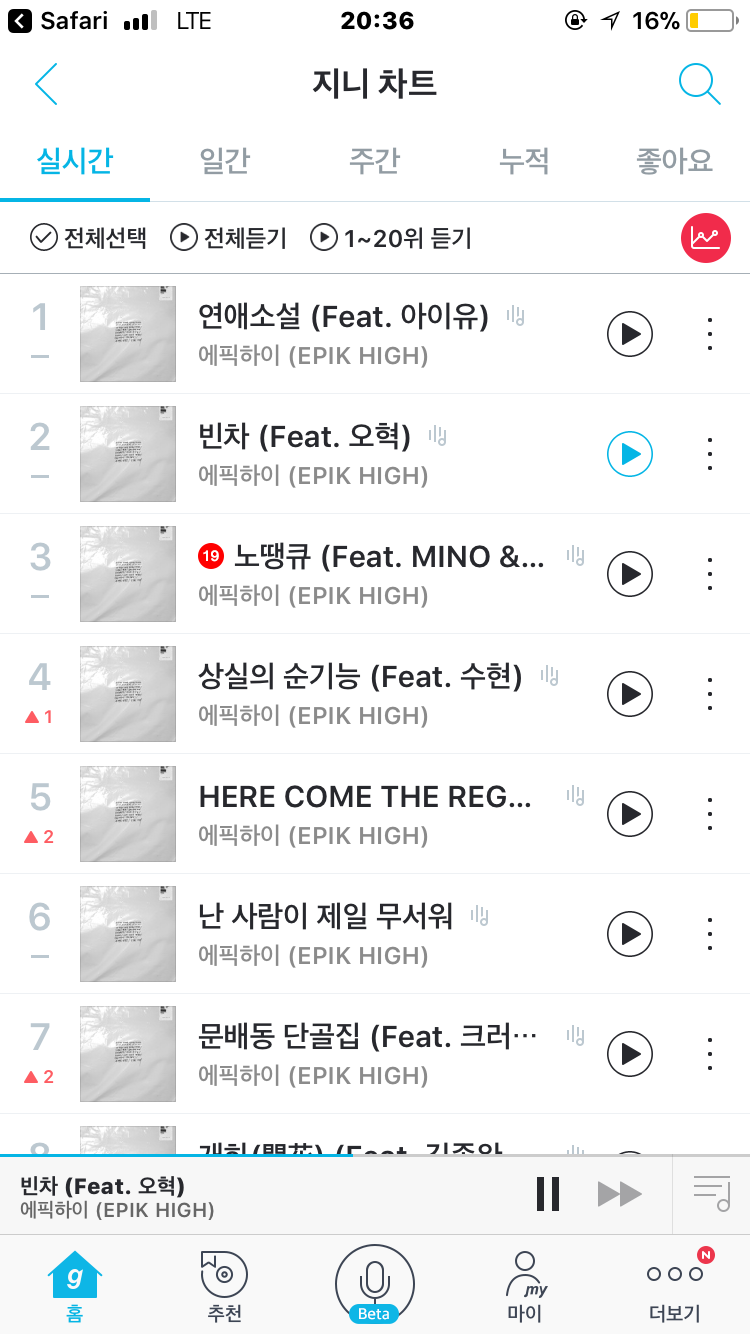The image size is (750, 1334).
Task: Skip to the next track
Action: [x=619, y=1194]
